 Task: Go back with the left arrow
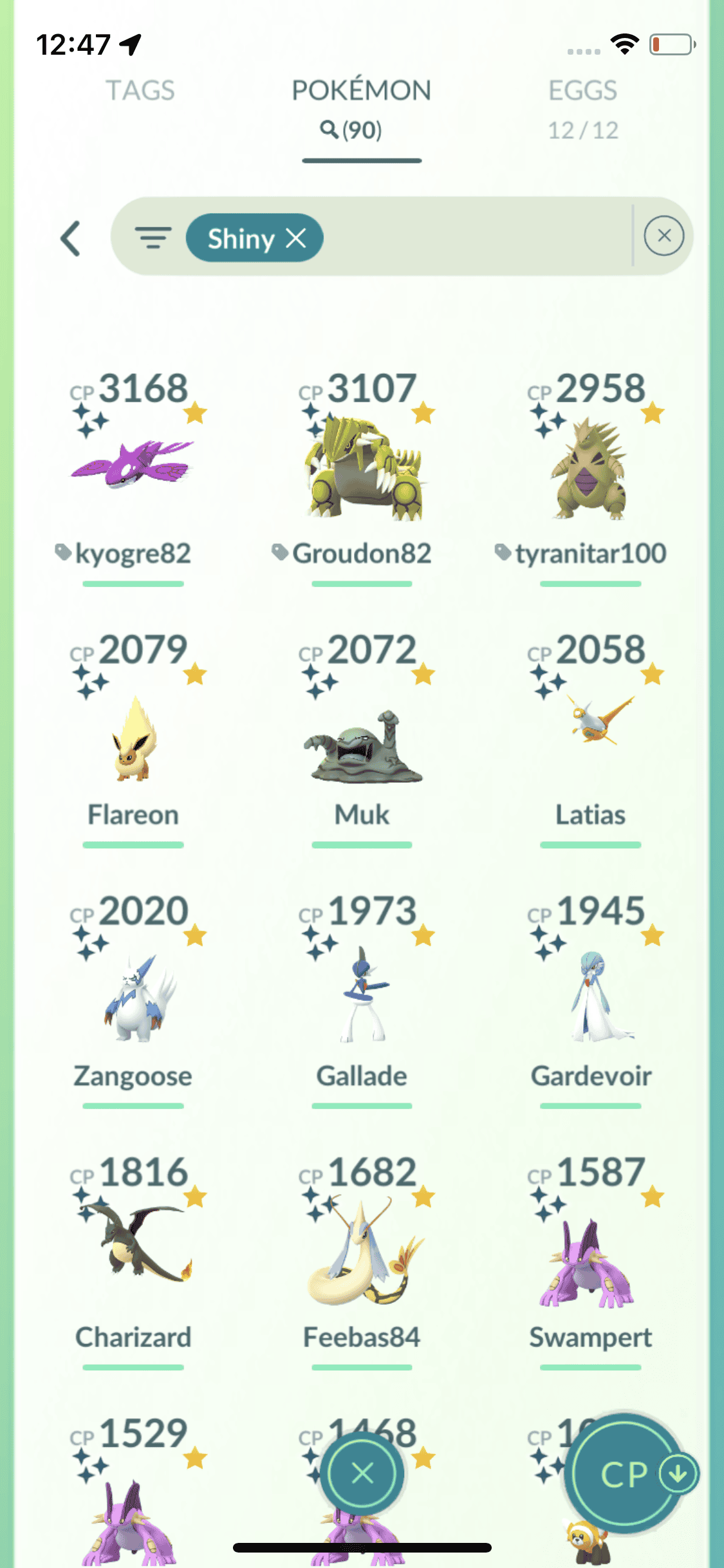(x=71, y=239)
